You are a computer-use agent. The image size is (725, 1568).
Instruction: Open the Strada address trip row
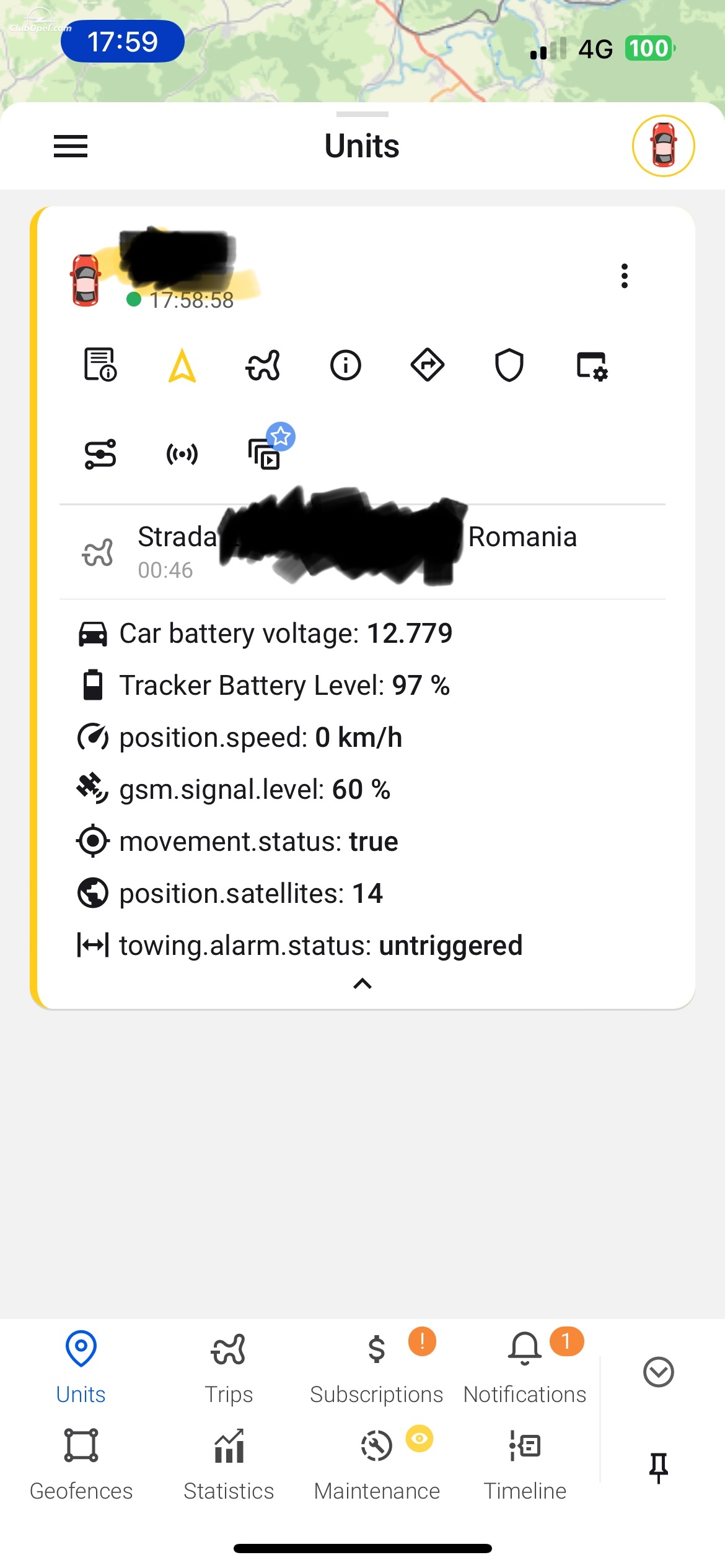click(x=362, y=552)
